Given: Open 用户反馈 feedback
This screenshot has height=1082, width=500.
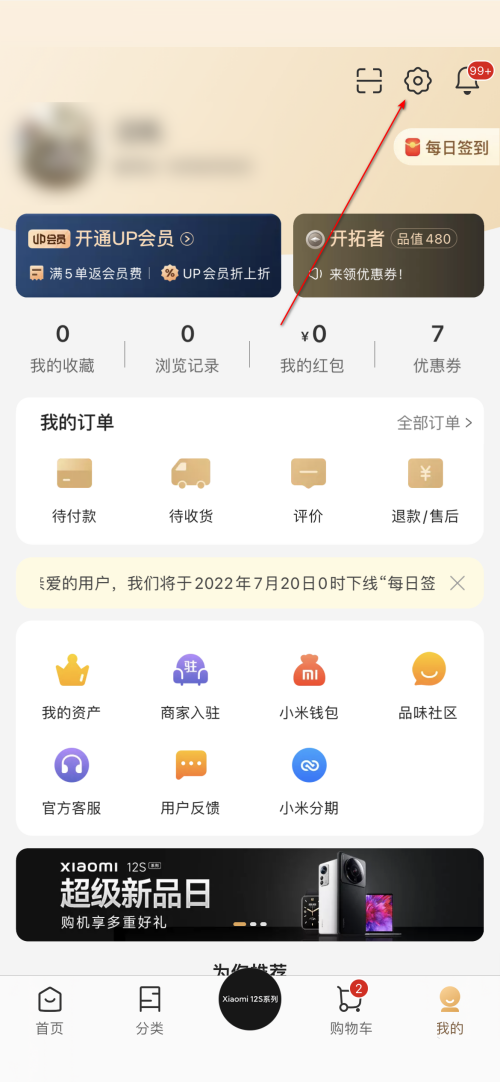Looking at the screenshot, I should point(190,782).
